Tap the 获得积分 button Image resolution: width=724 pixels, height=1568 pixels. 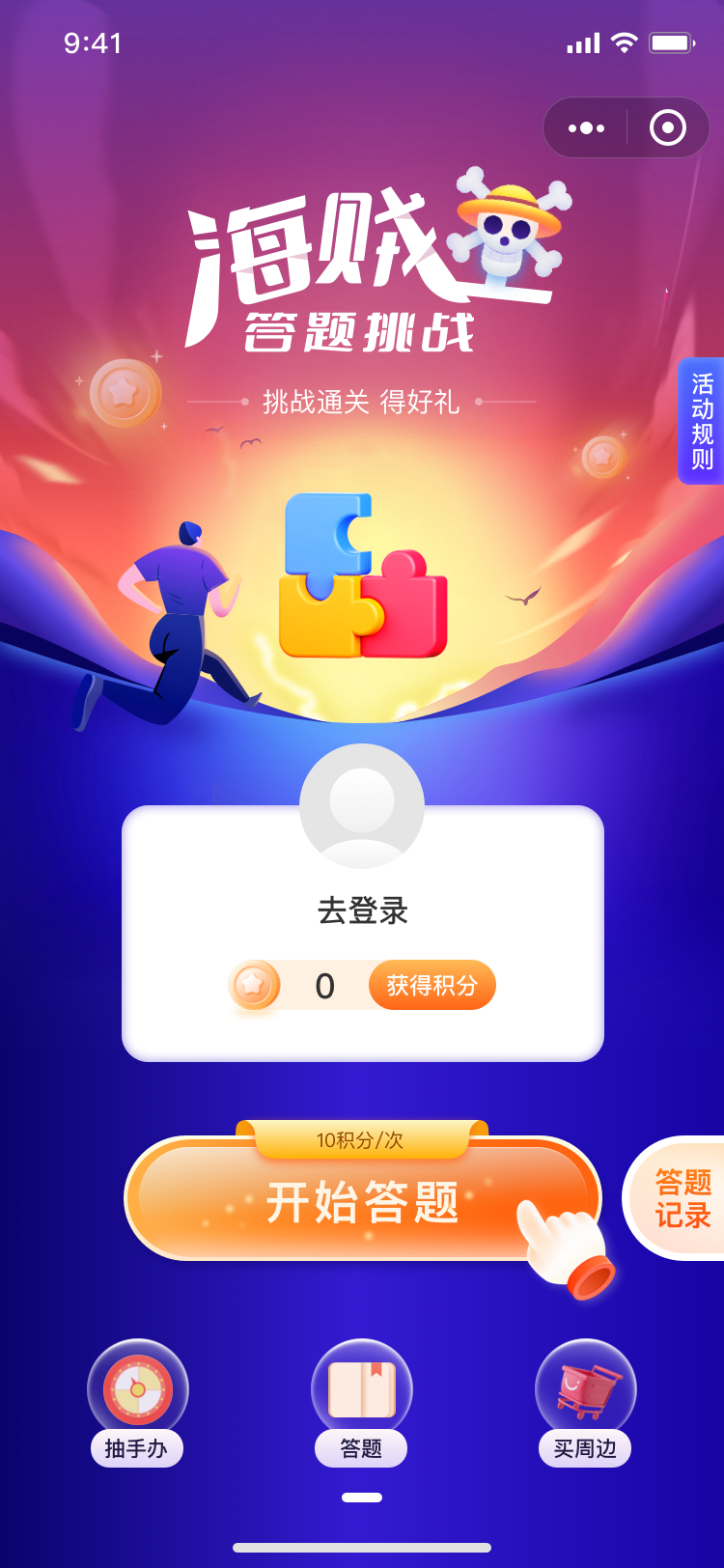(432, 985)
